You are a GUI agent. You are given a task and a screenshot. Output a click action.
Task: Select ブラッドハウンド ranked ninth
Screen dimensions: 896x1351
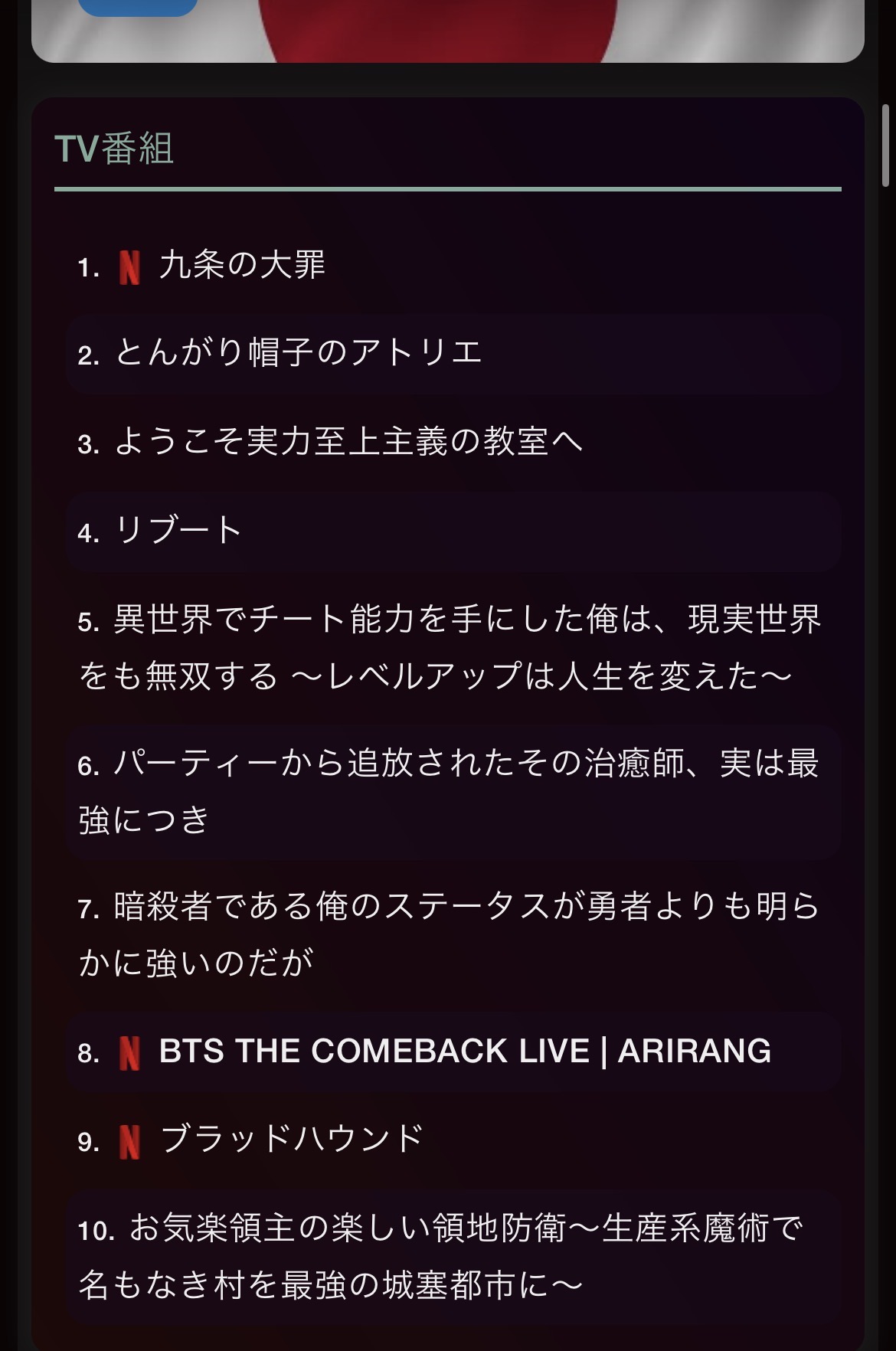click(291, 1140)
